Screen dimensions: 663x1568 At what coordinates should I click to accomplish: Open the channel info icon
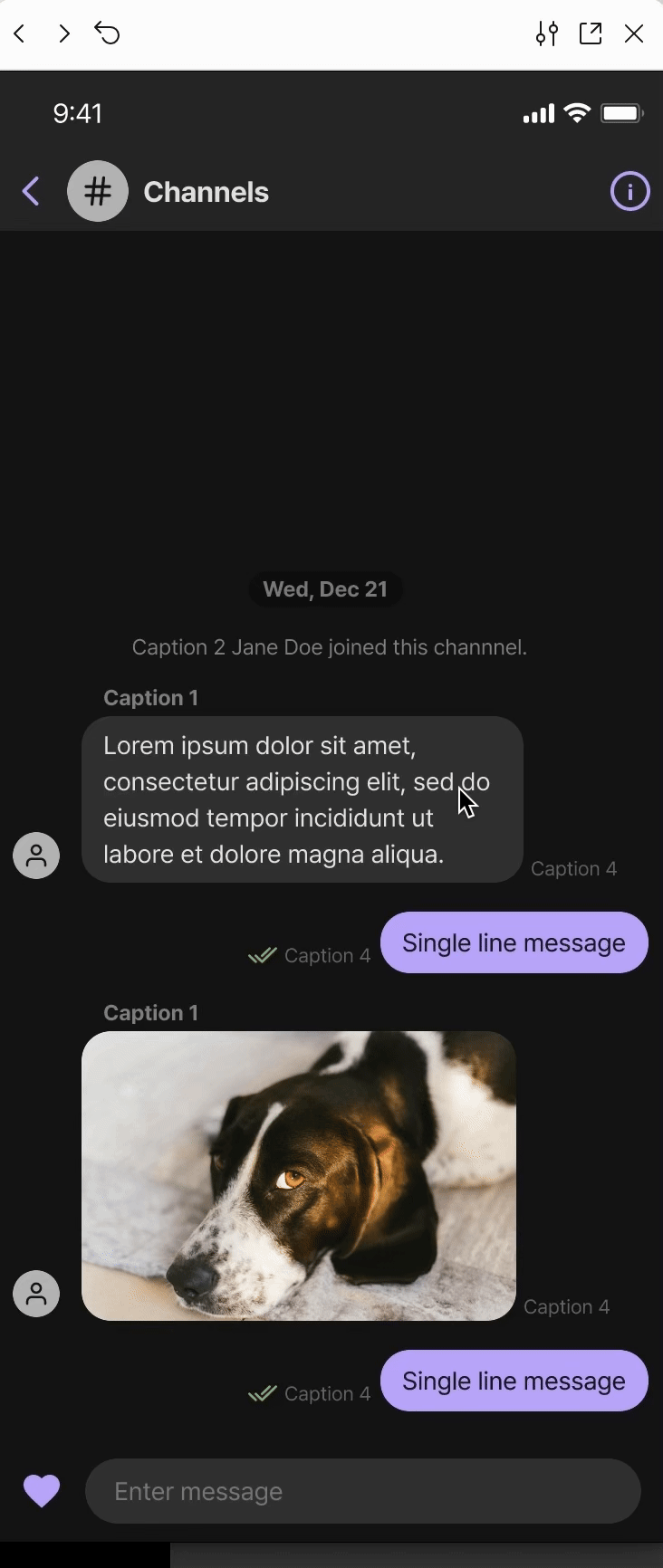click(629, 192)
